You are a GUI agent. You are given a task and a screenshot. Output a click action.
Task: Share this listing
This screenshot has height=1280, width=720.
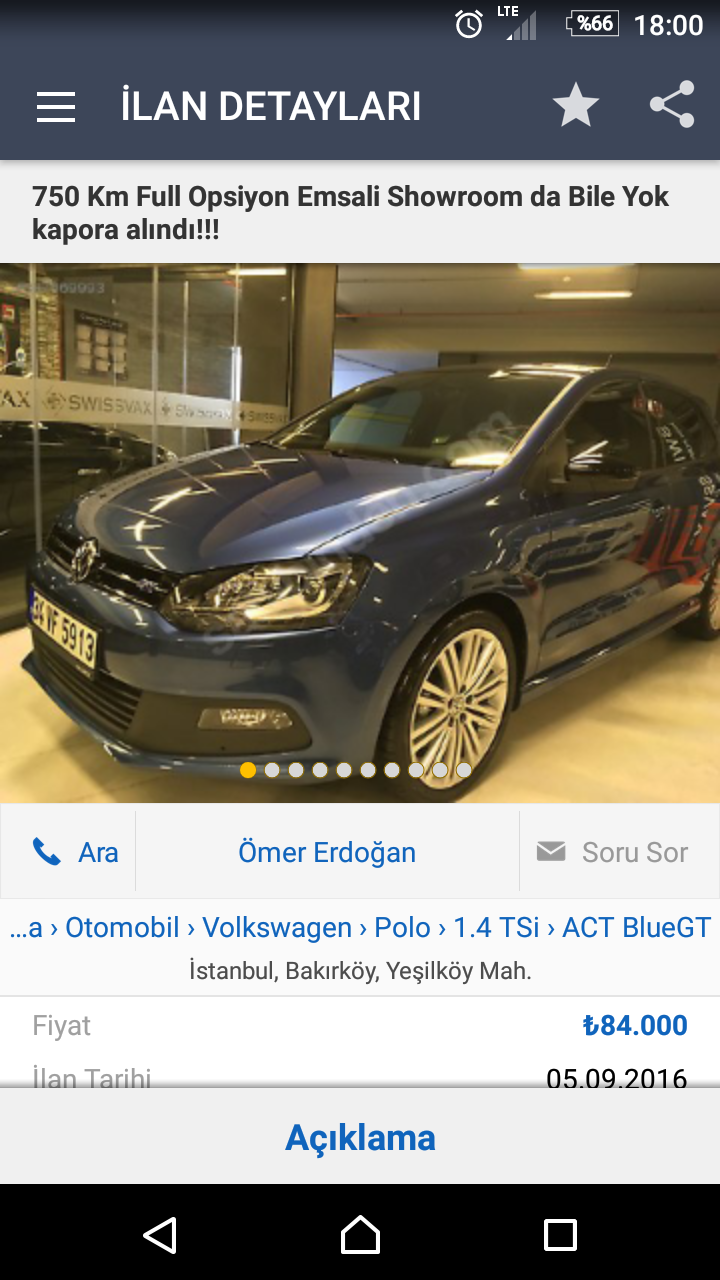[672, 105]
